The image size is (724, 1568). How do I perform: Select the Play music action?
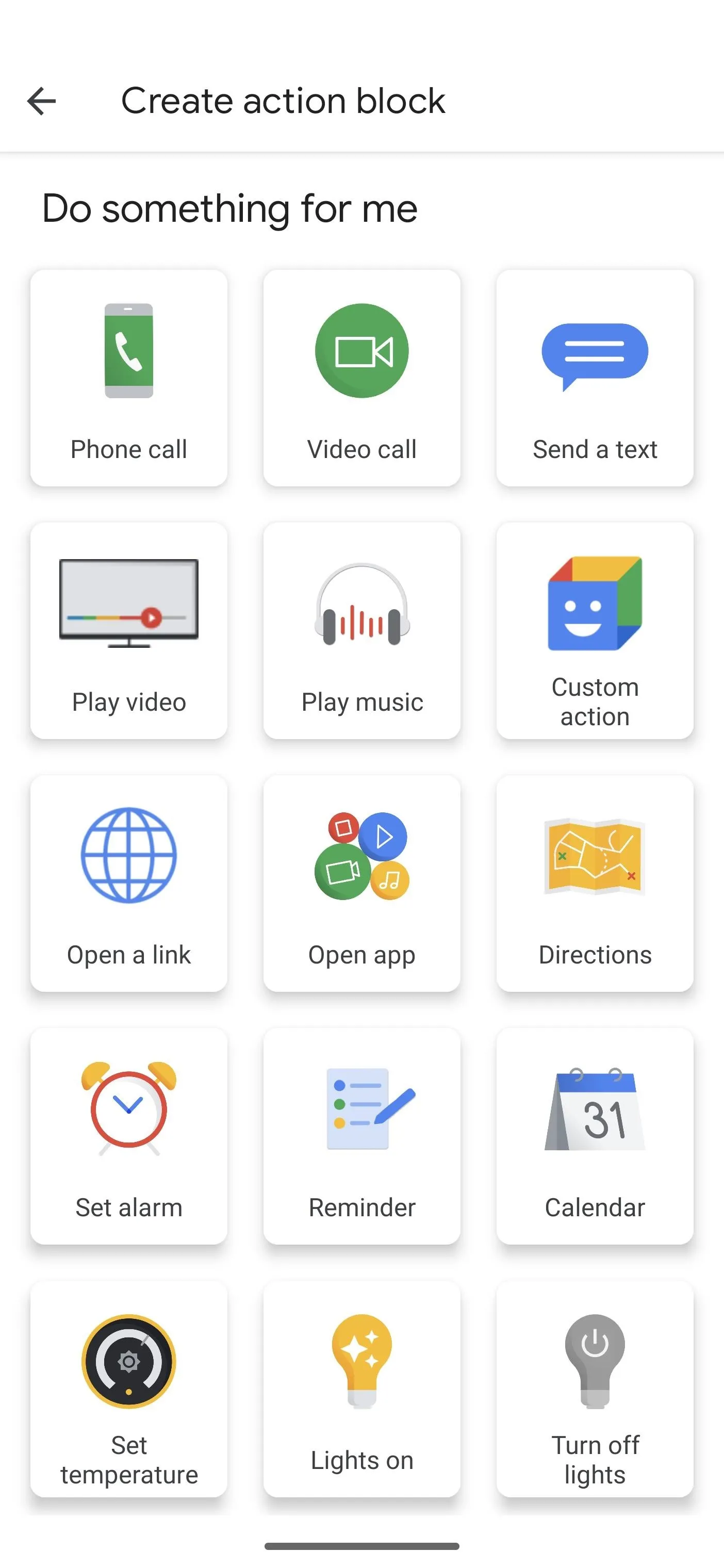coord(362,631)
